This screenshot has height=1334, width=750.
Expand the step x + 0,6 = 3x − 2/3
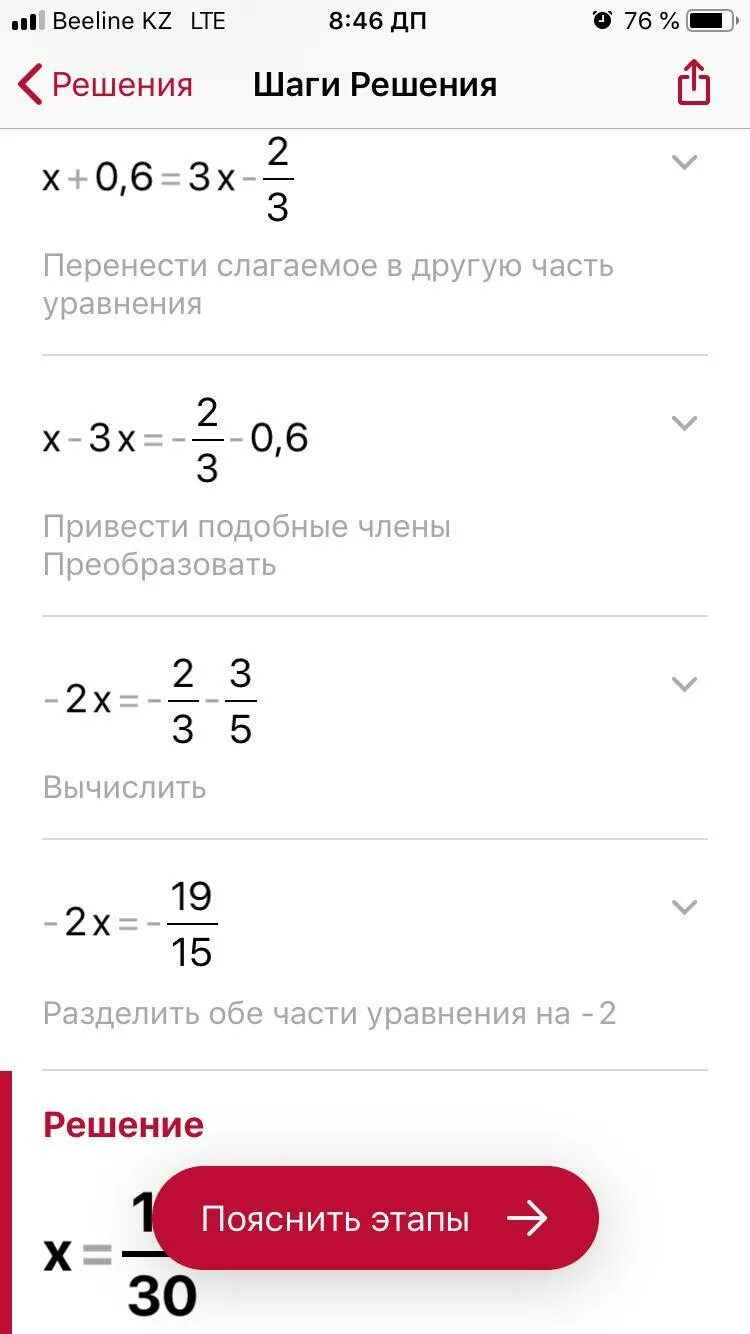pyautogui.click(x=684, y=162)
